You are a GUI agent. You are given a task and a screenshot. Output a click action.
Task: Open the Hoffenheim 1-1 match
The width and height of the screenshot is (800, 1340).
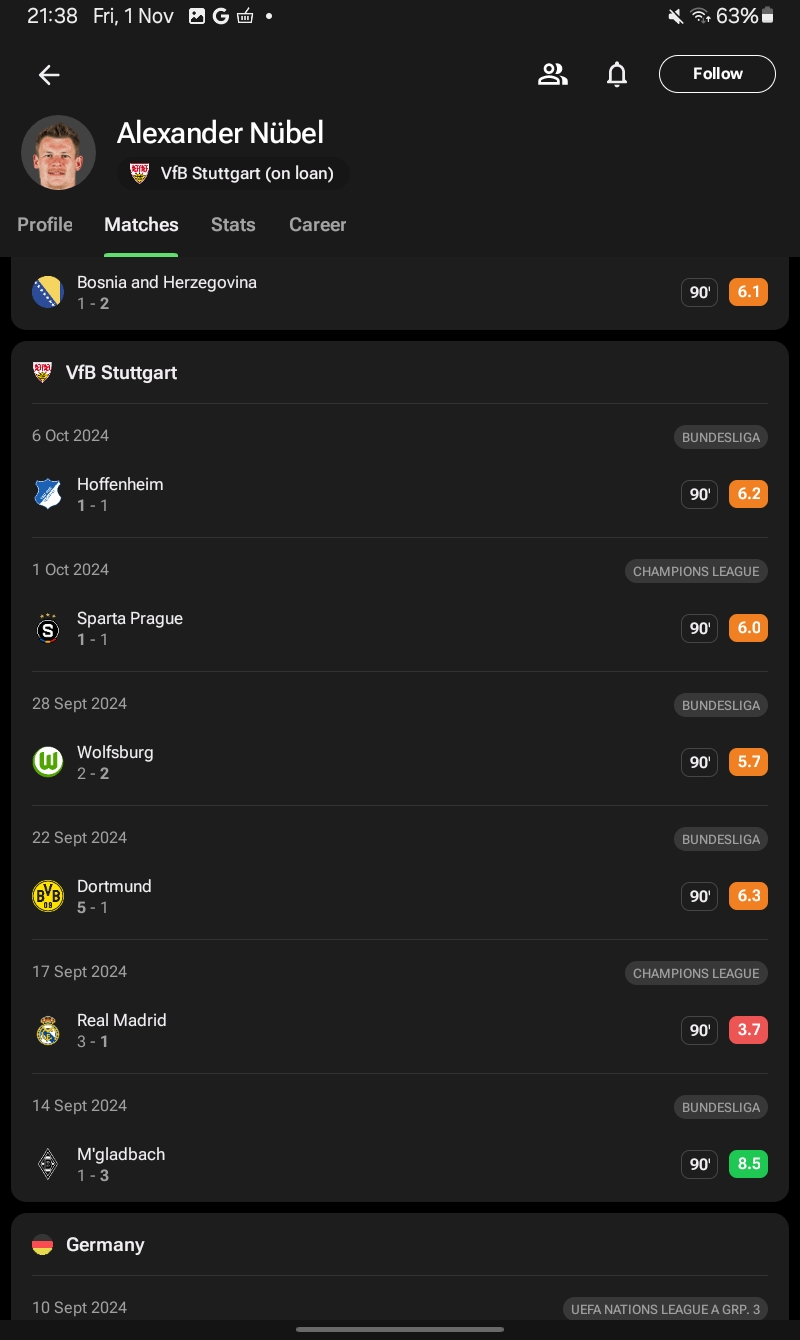click(x=400, y=494)
